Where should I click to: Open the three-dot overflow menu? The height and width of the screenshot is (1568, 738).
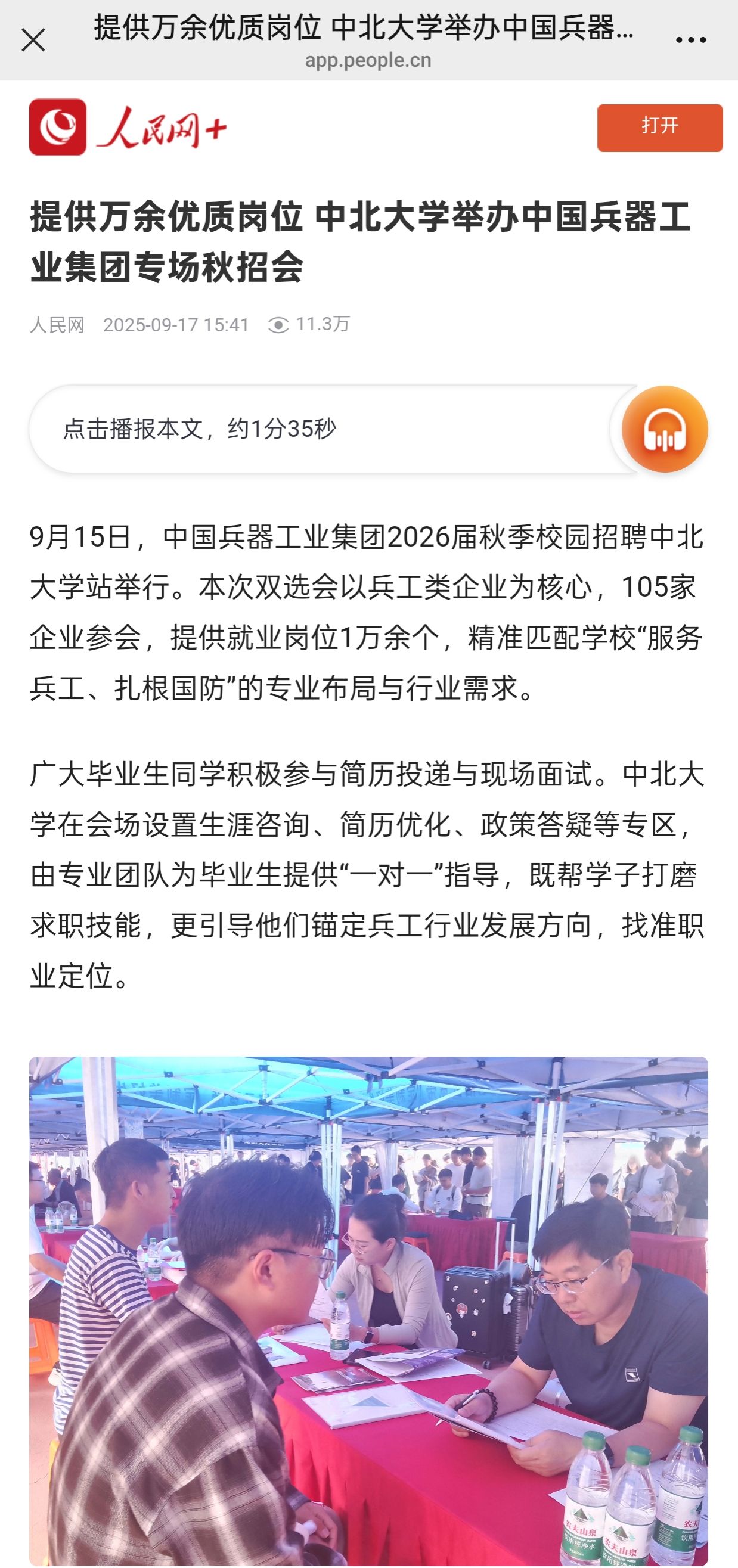point(690,40)
